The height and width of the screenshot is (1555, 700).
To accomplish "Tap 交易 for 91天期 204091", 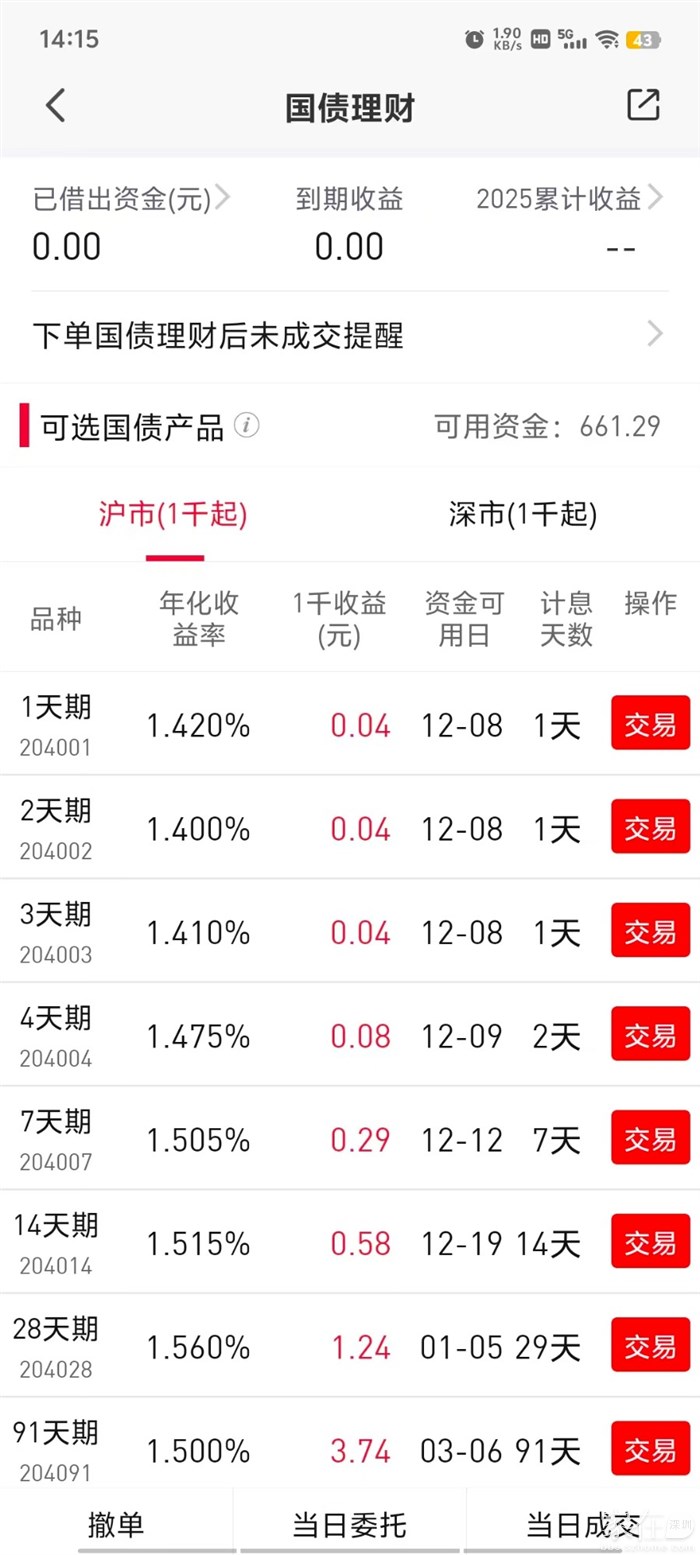I will [650, 1449].
